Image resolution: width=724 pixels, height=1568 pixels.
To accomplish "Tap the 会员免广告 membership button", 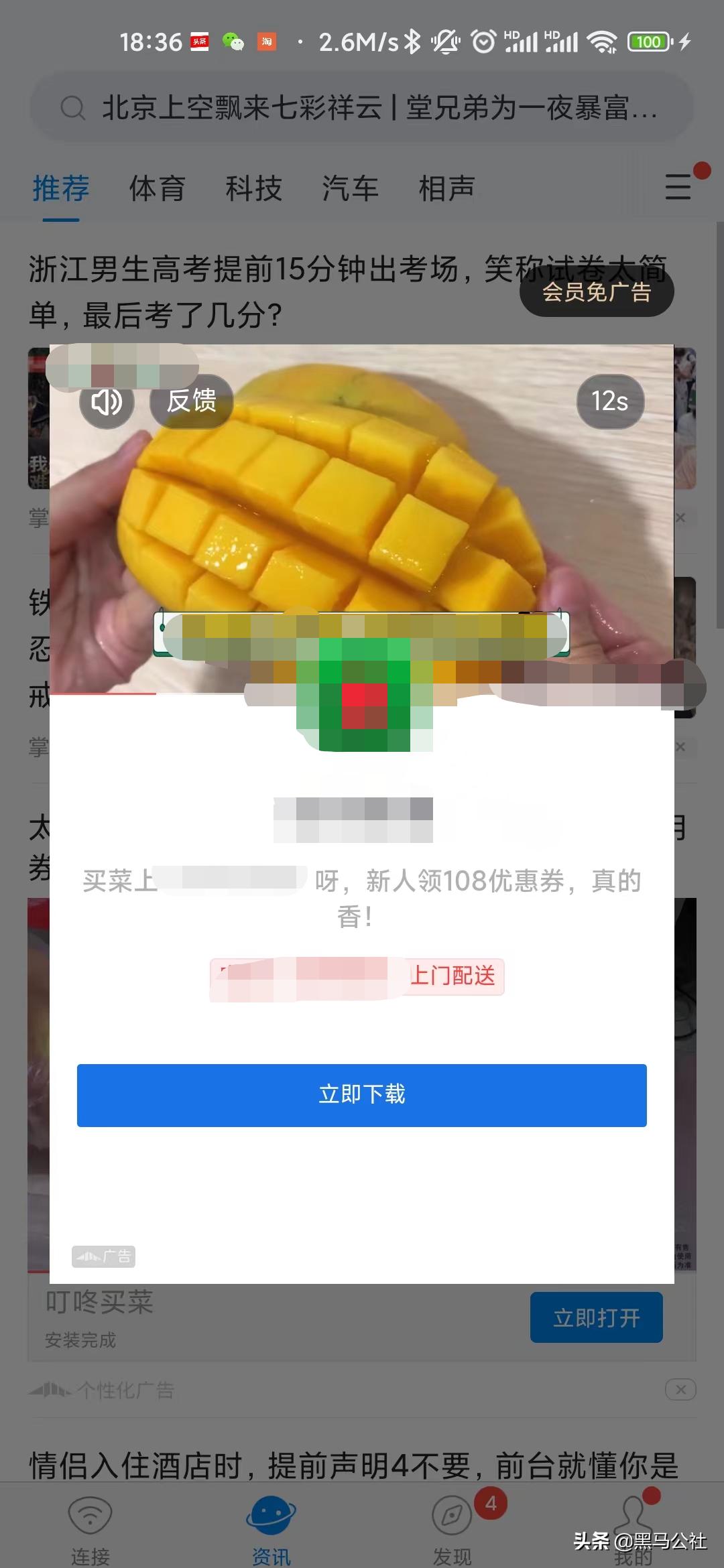I will pyautogui.click(x=598, y=291).
